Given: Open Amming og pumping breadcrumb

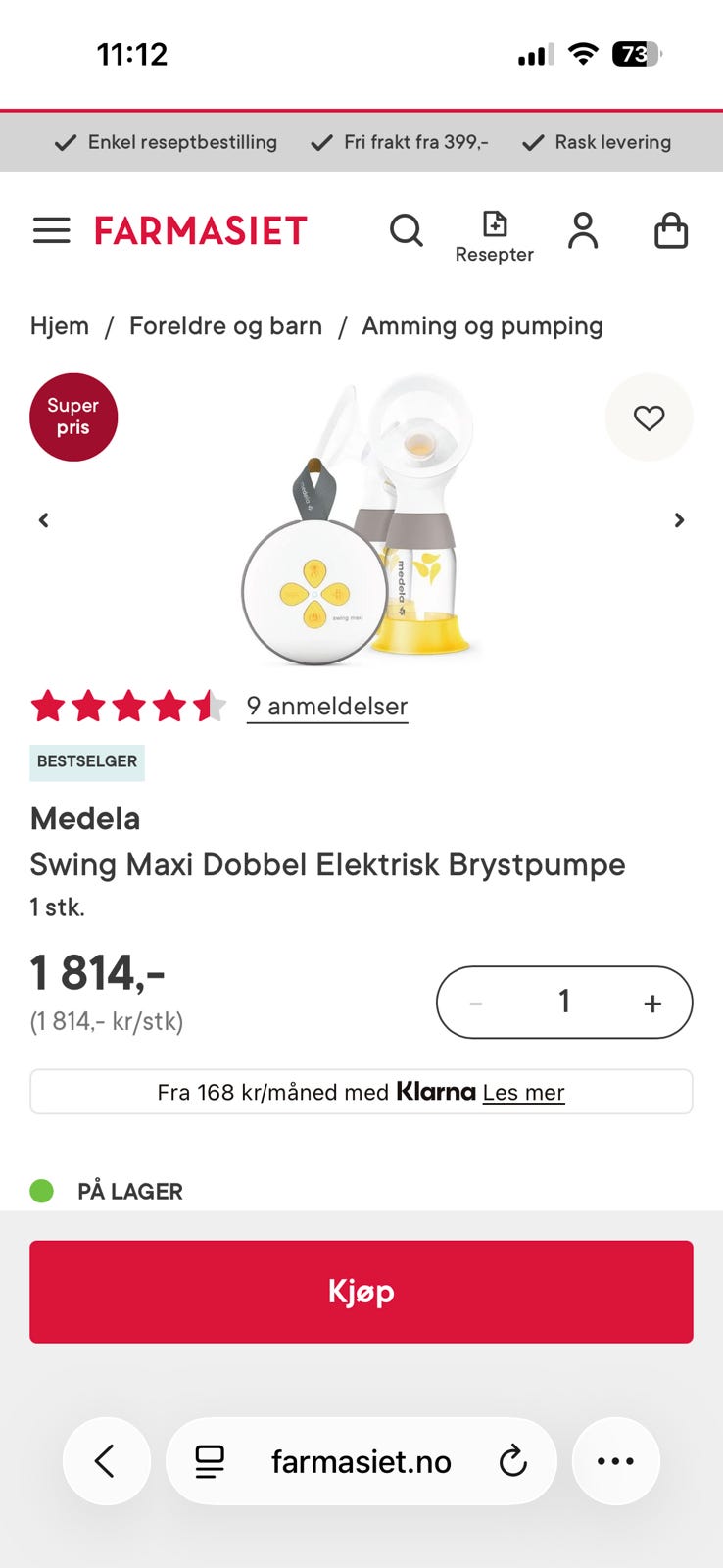Looking at the screenshot, I should point(482,326).
